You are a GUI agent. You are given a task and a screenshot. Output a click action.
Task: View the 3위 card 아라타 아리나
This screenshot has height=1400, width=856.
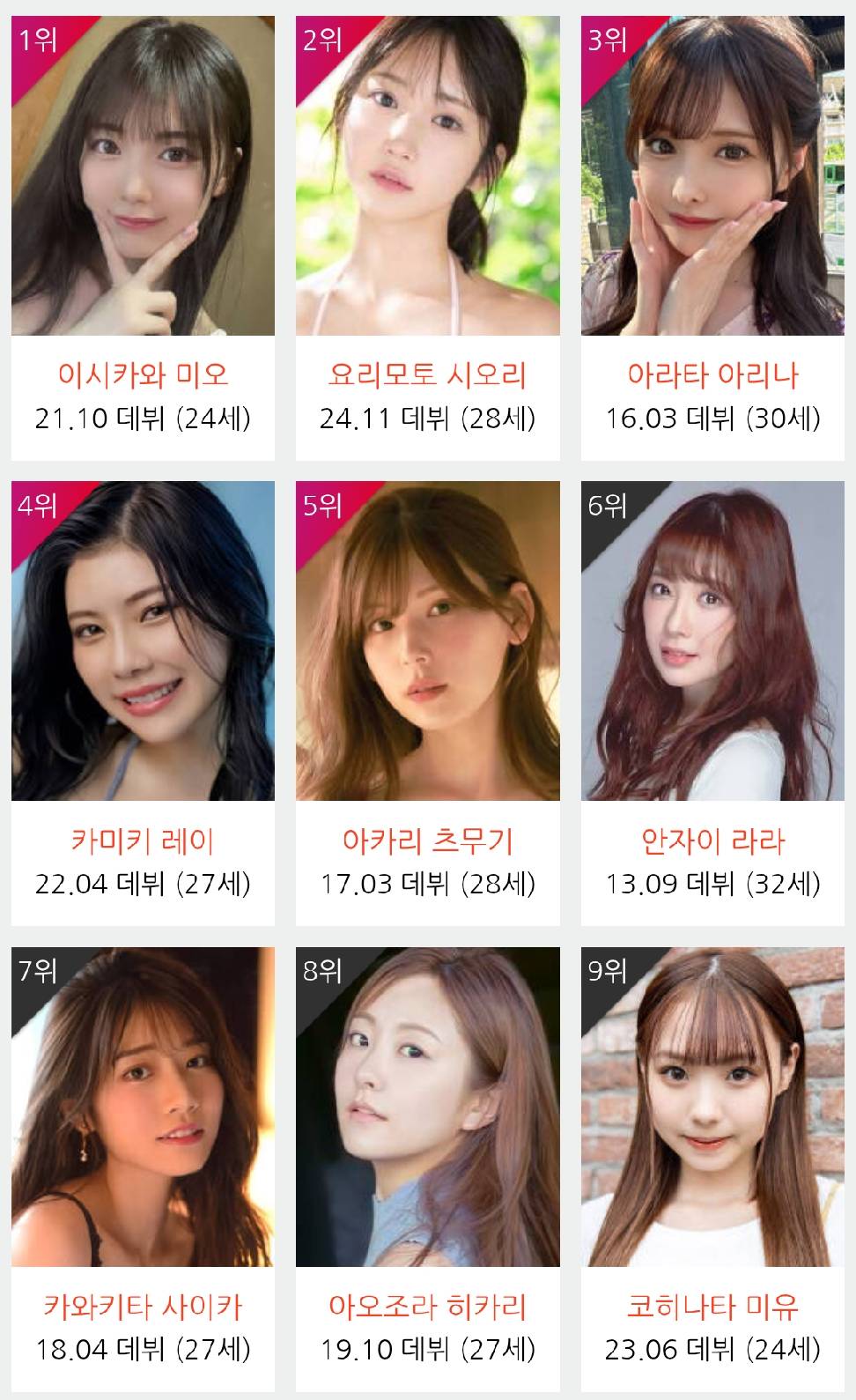(712, 238)
